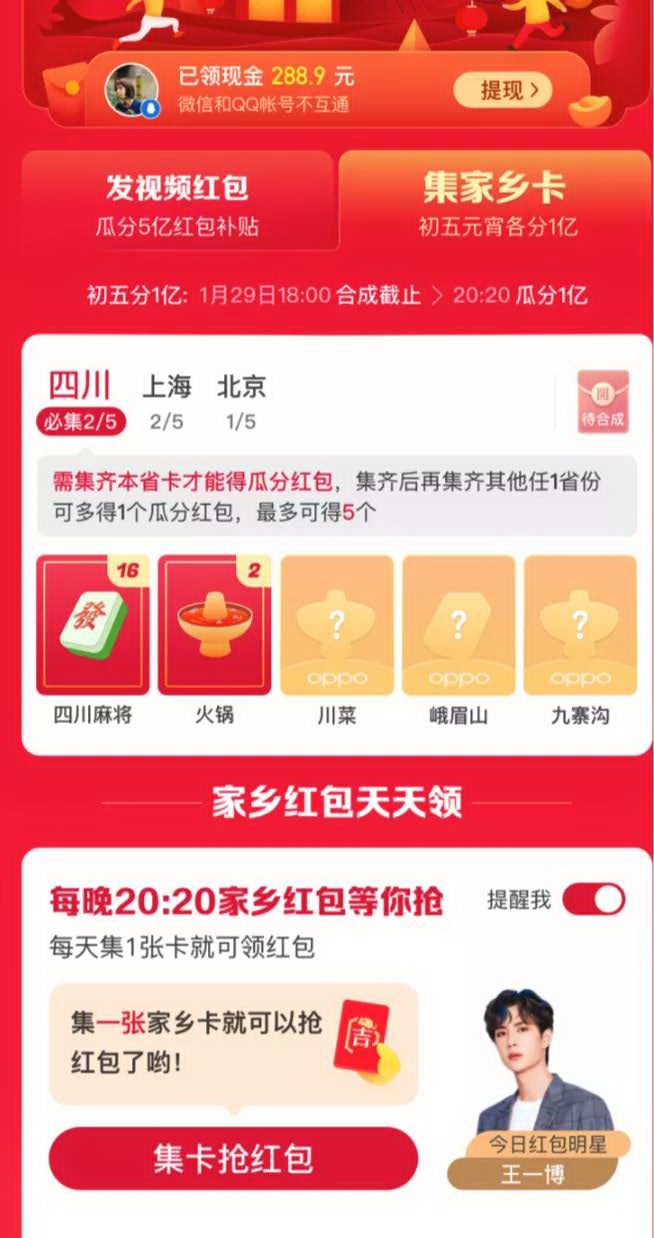Open the 待合成 red packet icon

(603, 402)
